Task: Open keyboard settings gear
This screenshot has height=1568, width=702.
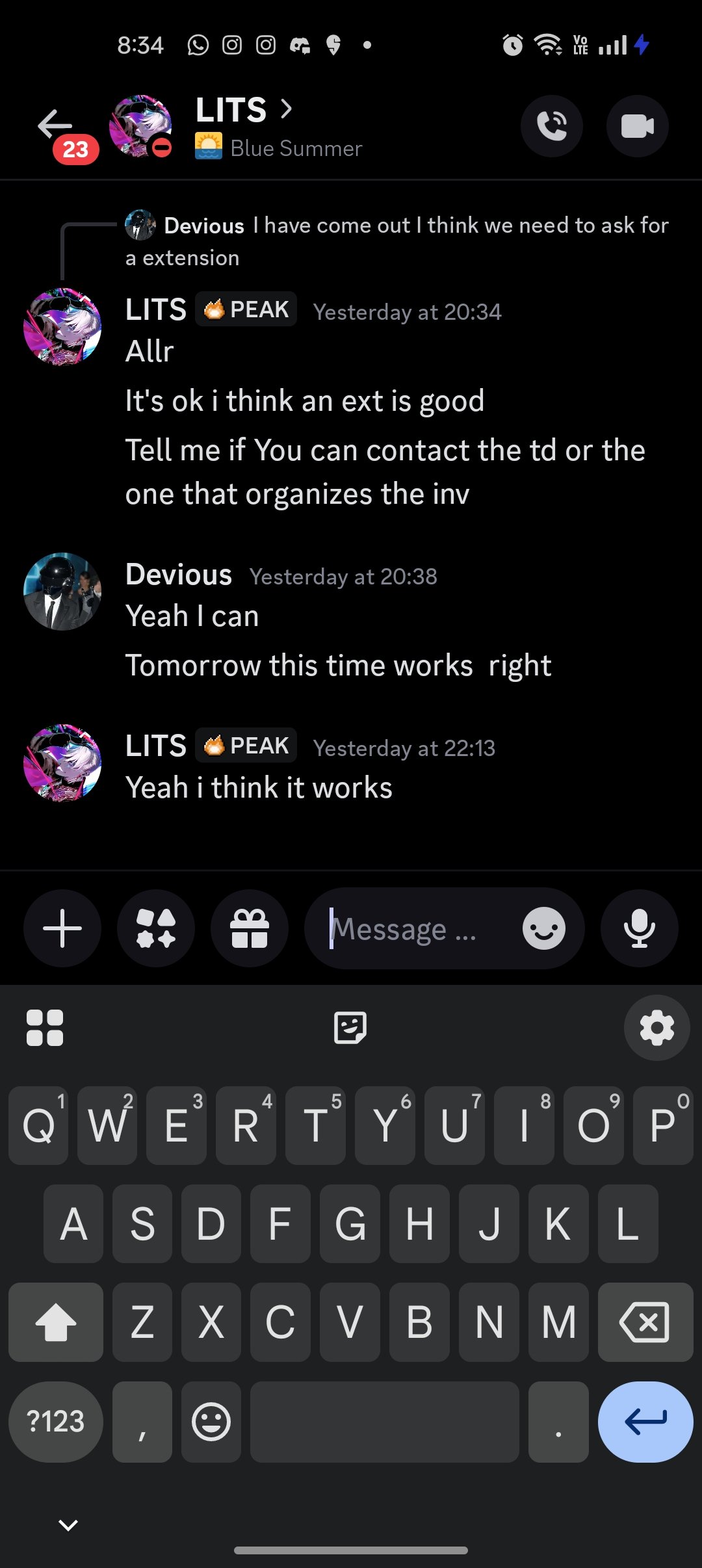Action: pos(656,1028)
